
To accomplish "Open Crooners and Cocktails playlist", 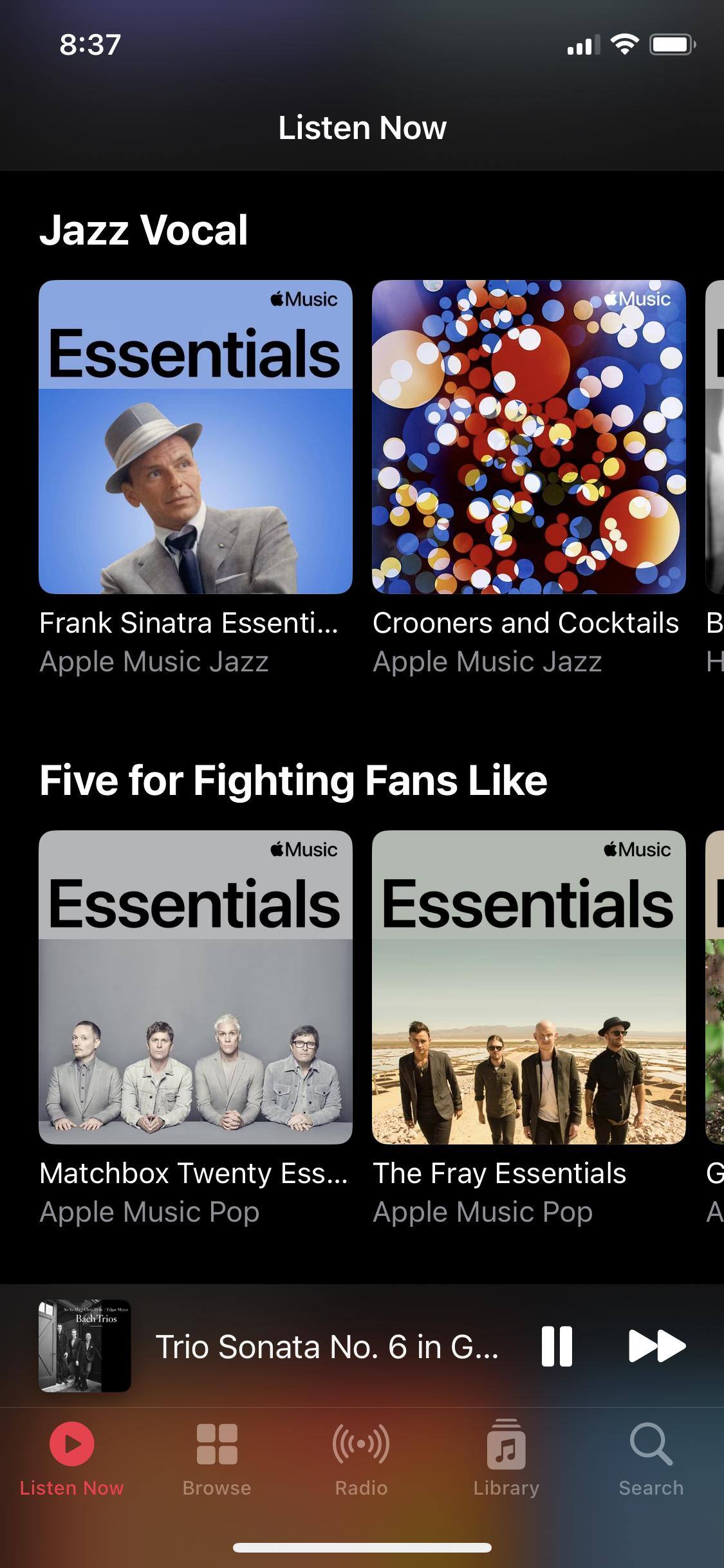I will pos(528,436).
